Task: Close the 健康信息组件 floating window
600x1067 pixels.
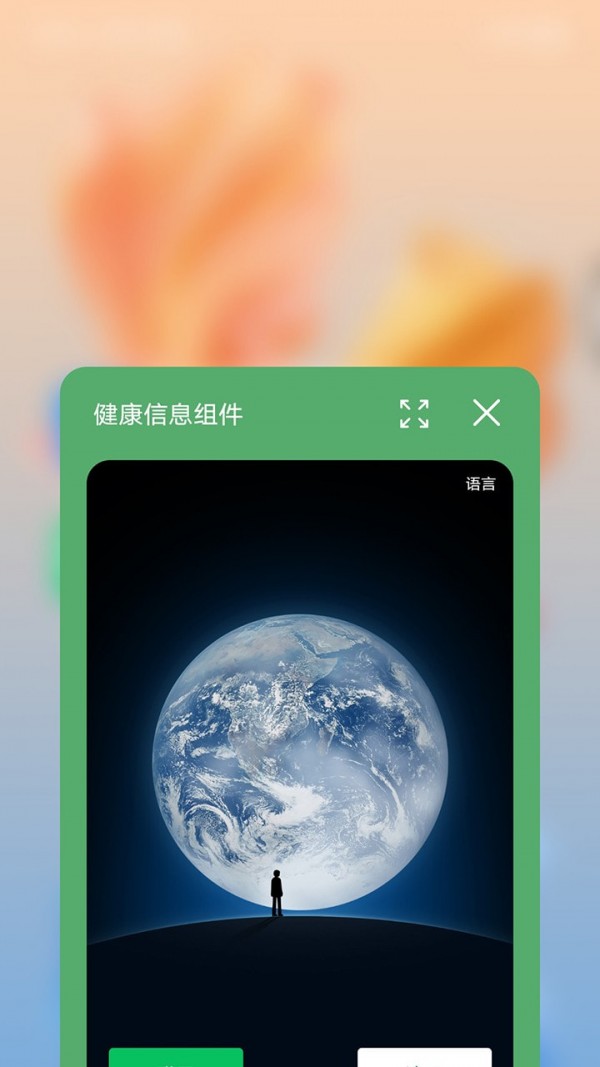Action: pos(486,413)
